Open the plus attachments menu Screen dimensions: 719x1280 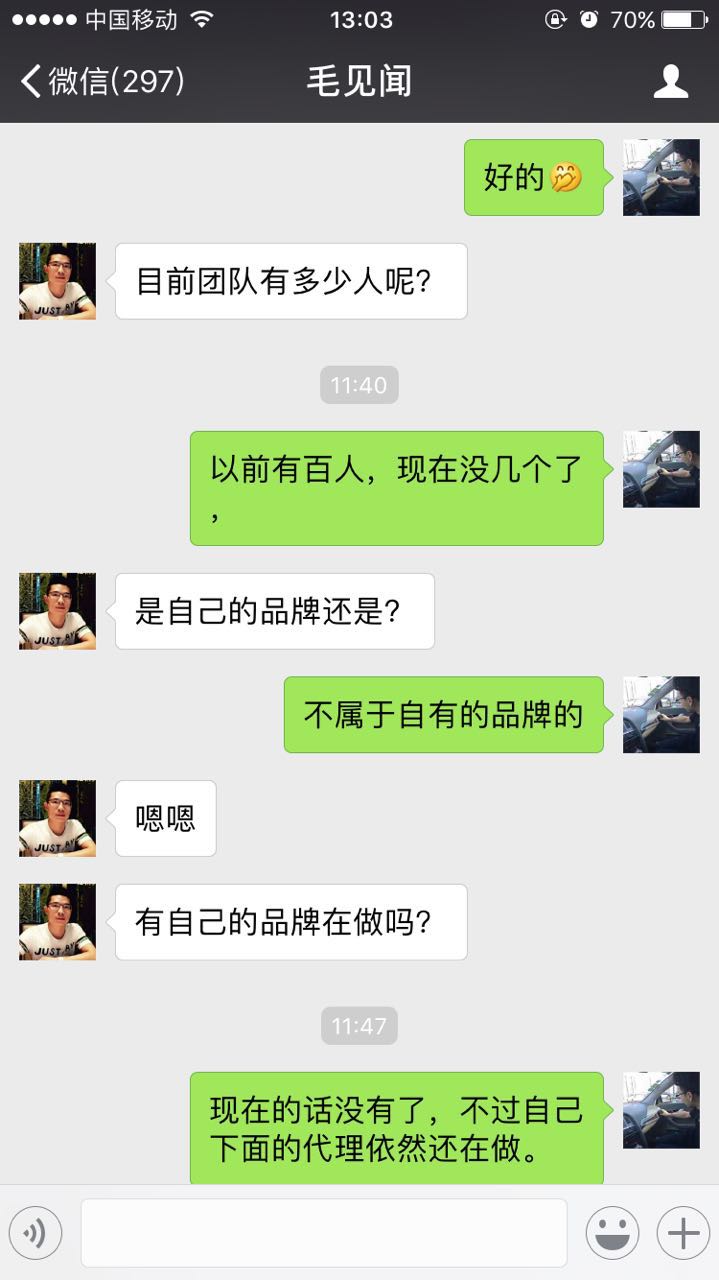[x=683, y=1233]
